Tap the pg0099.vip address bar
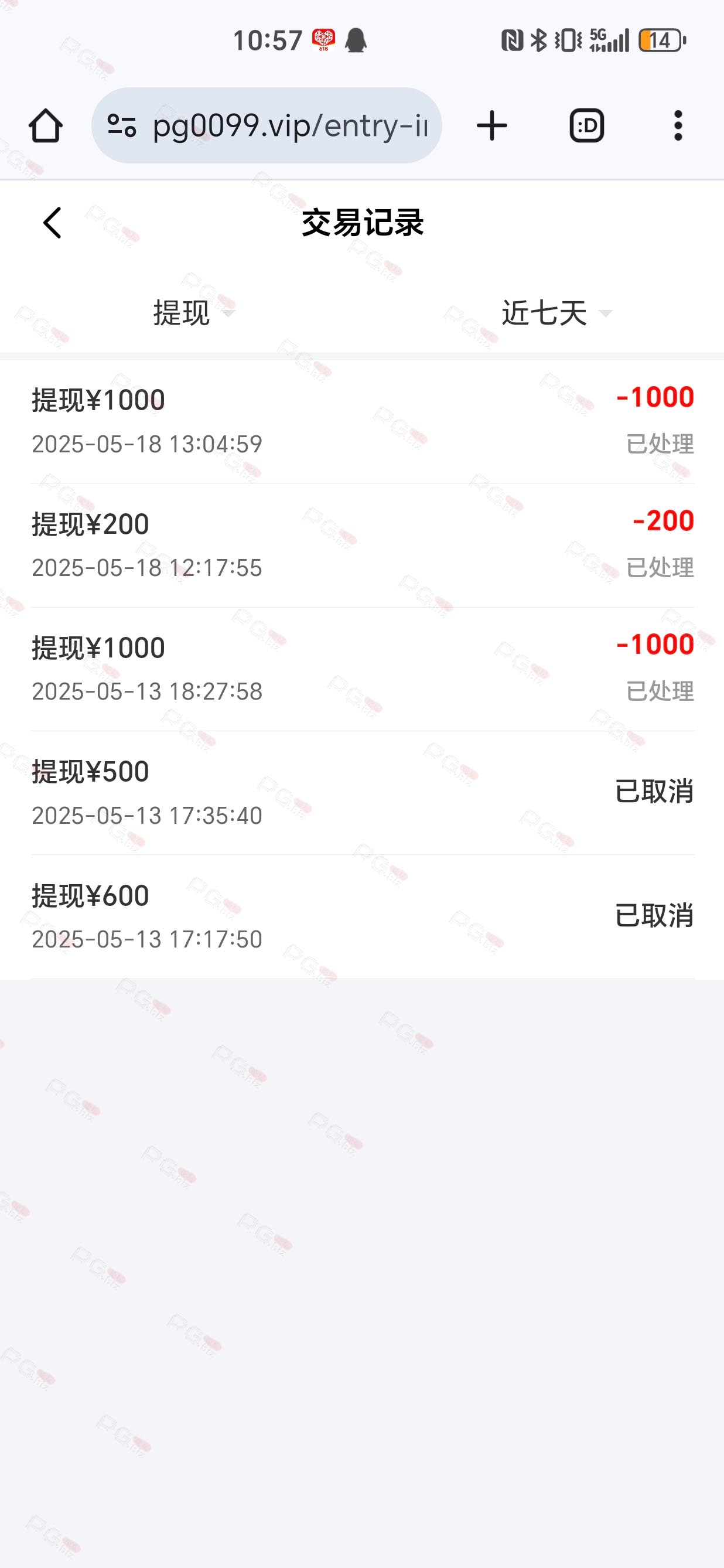Screen dimensions: 724x1568 [x=267, y=125]
